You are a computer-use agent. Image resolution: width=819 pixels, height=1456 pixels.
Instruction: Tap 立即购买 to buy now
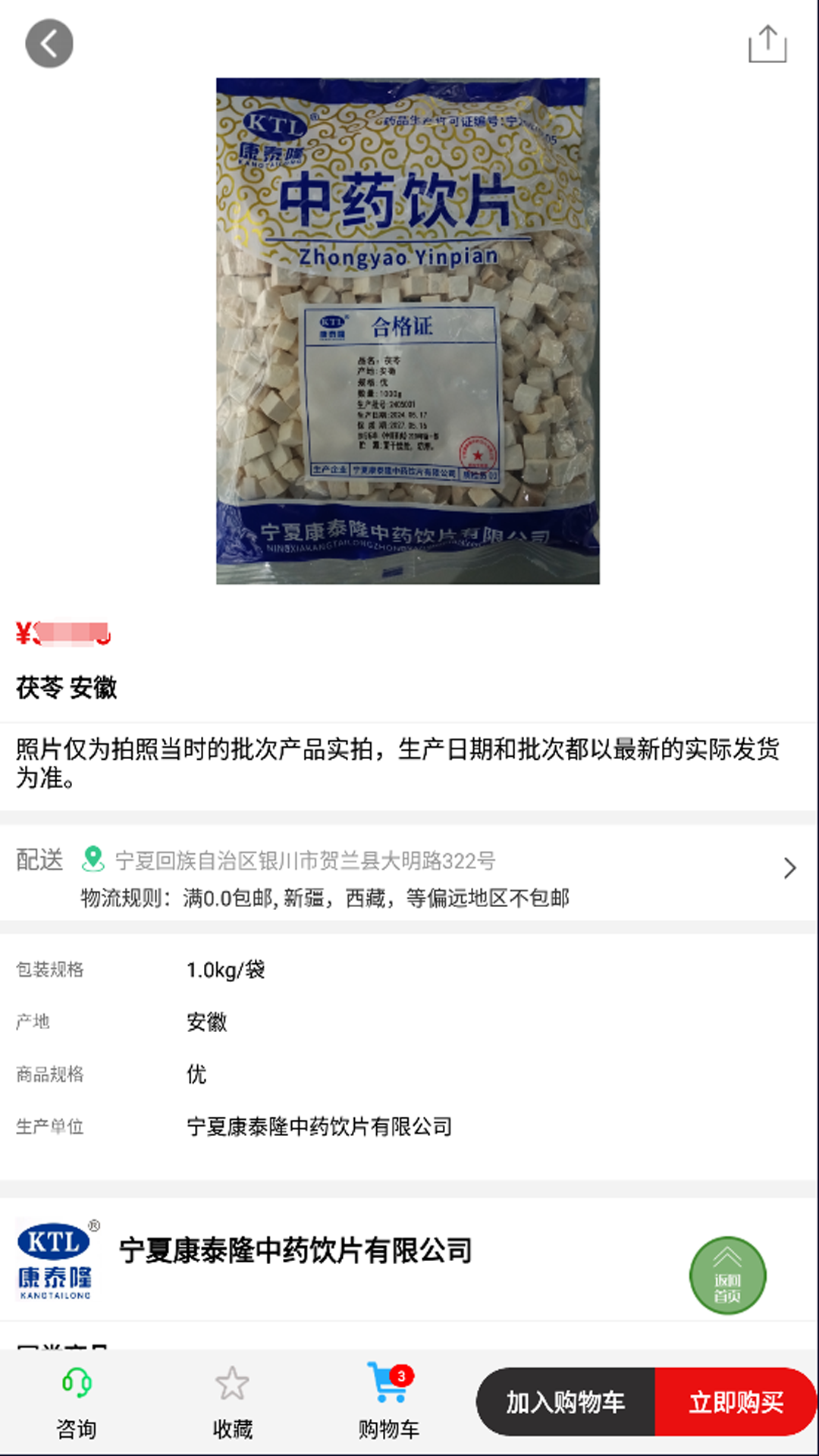tap(736, 1402)
